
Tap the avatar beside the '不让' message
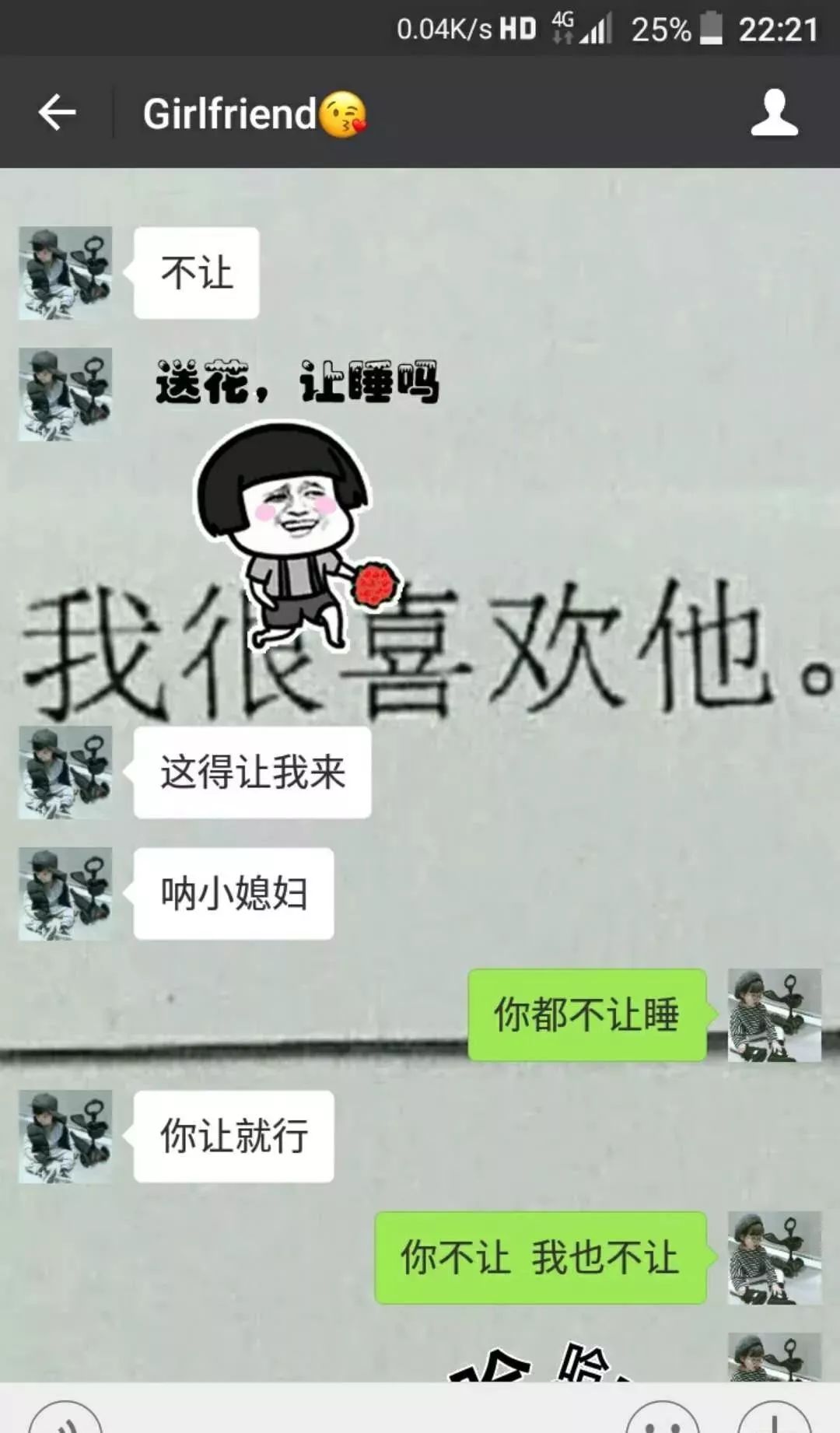[x=65, y=273]
